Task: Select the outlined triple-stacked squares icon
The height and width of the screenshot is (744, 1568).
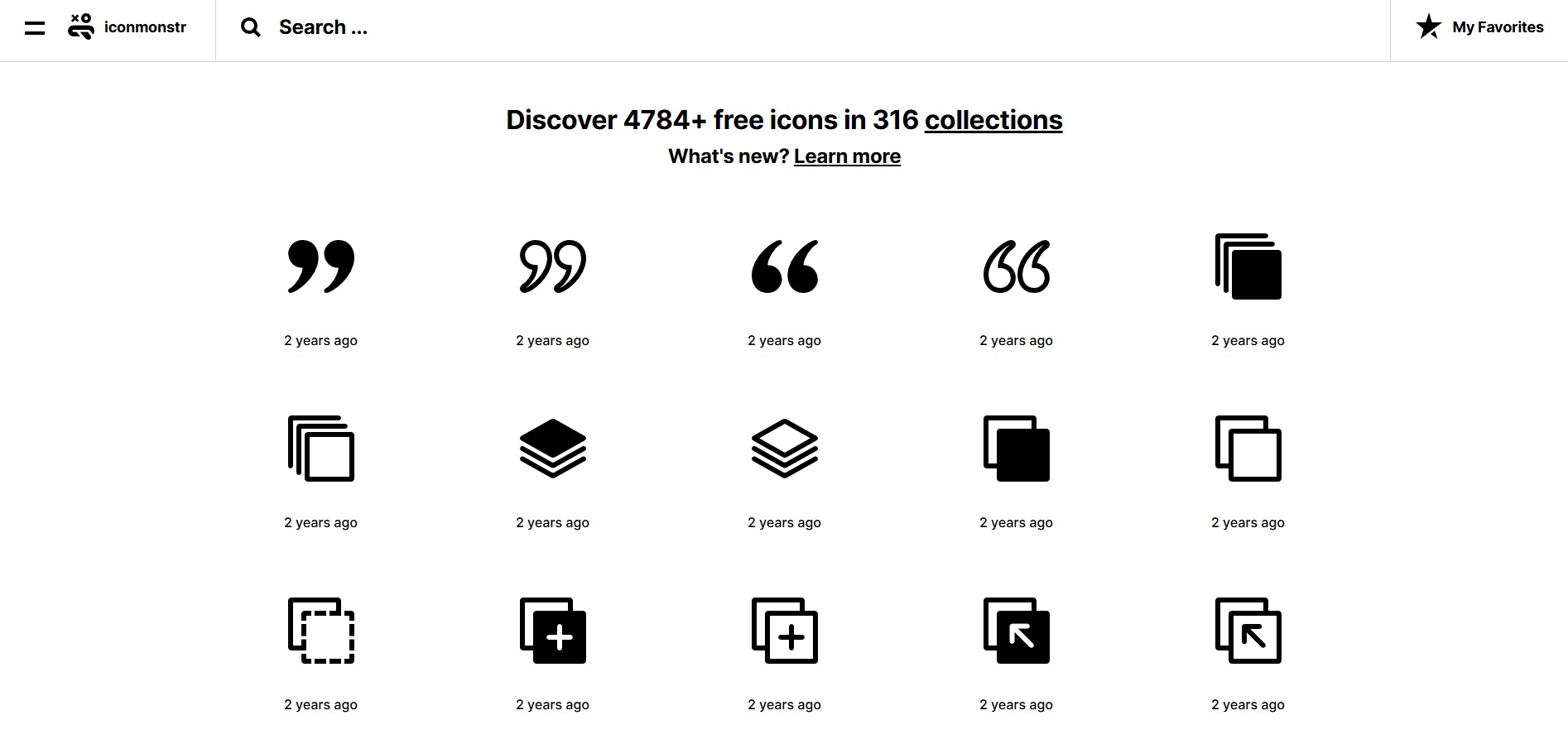Action: 321,449
